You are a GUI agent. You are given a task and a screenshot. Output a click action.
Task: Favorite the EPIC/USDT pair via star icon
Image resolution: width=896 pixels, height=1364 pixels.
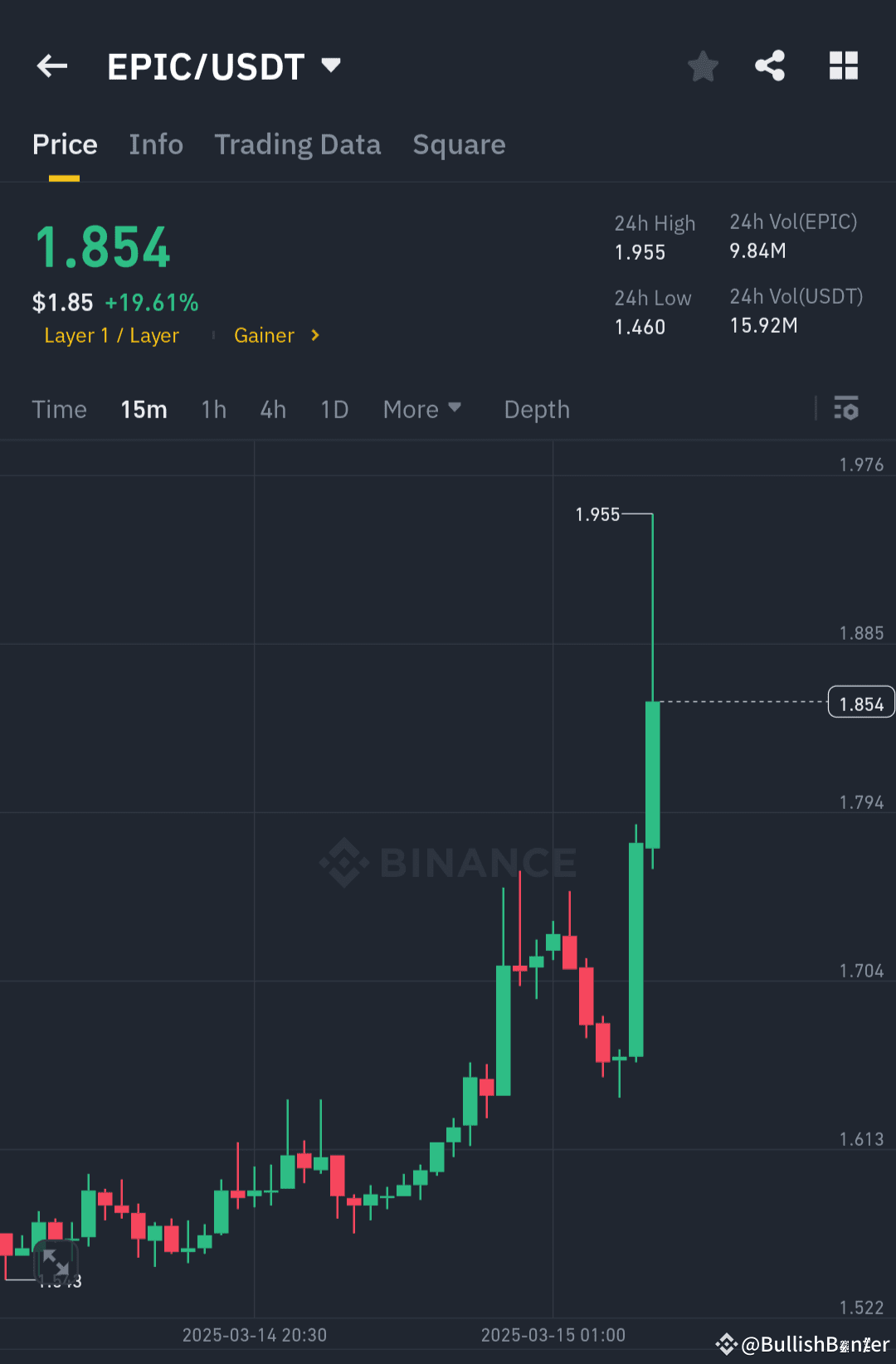703,66
